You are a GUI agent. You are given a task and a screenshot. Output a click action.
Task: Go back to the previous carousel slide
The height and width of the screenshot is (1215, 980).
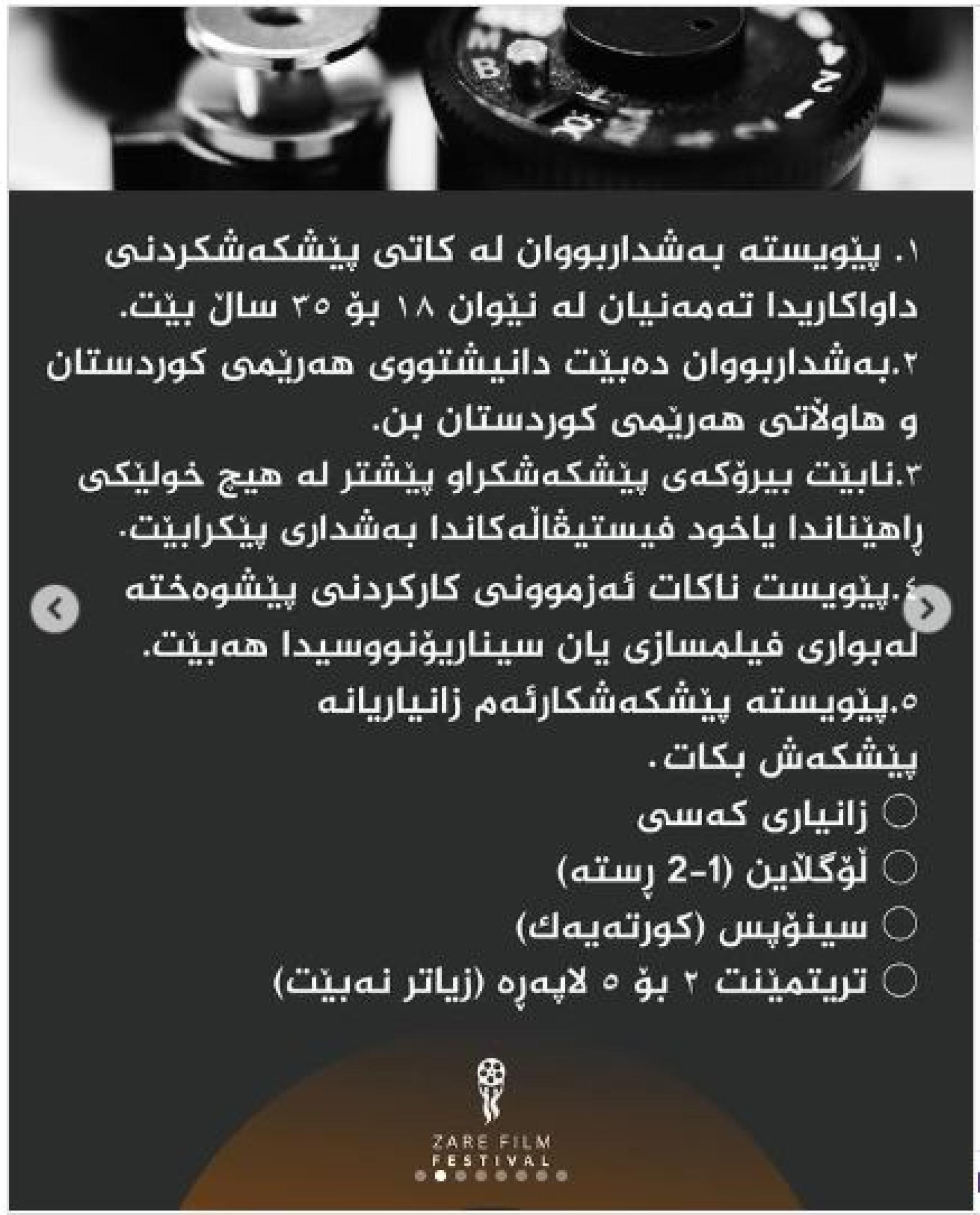coord(54,608)
